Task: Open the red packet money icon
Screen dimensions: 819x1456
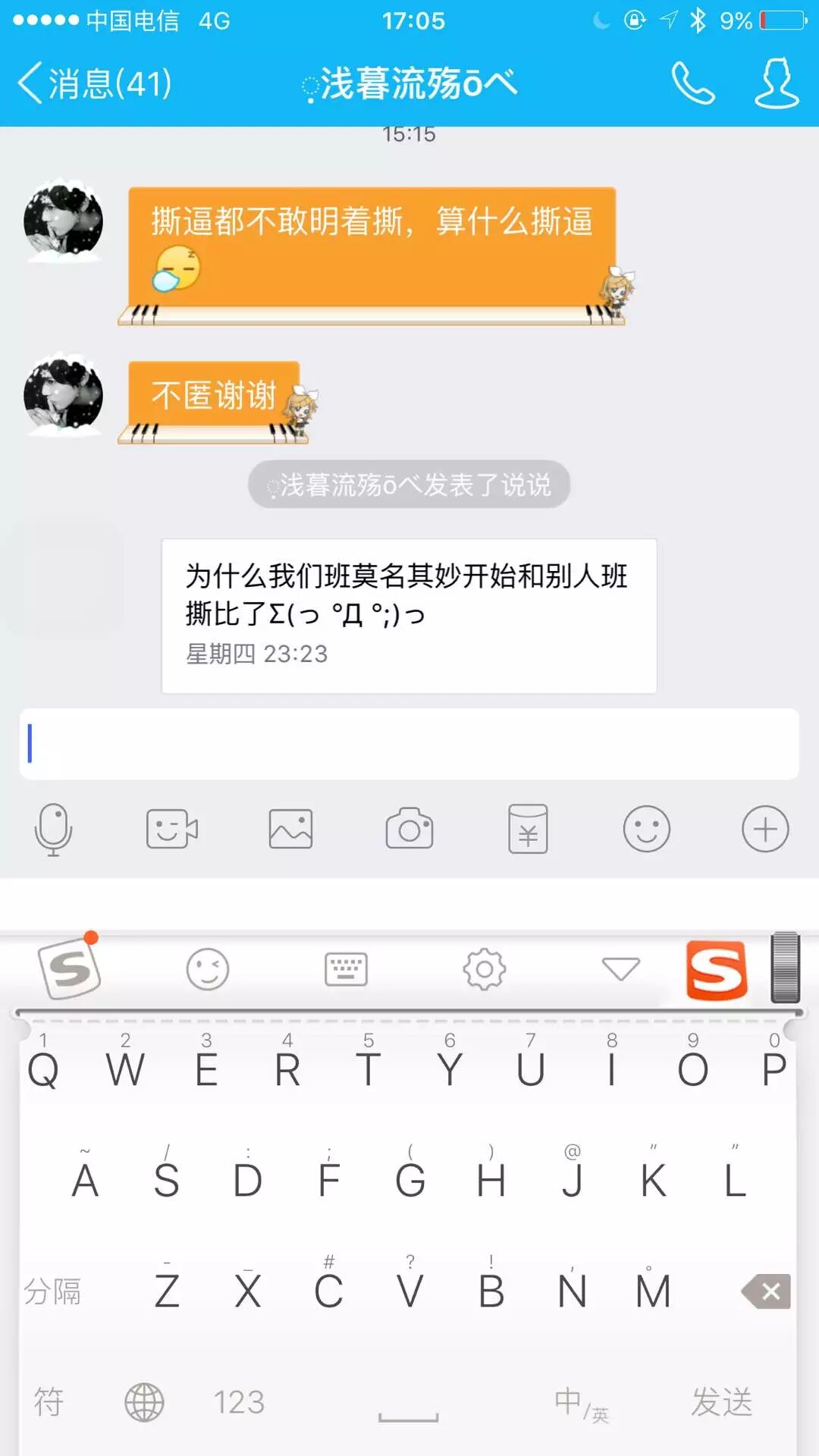Action: point(528,829)
